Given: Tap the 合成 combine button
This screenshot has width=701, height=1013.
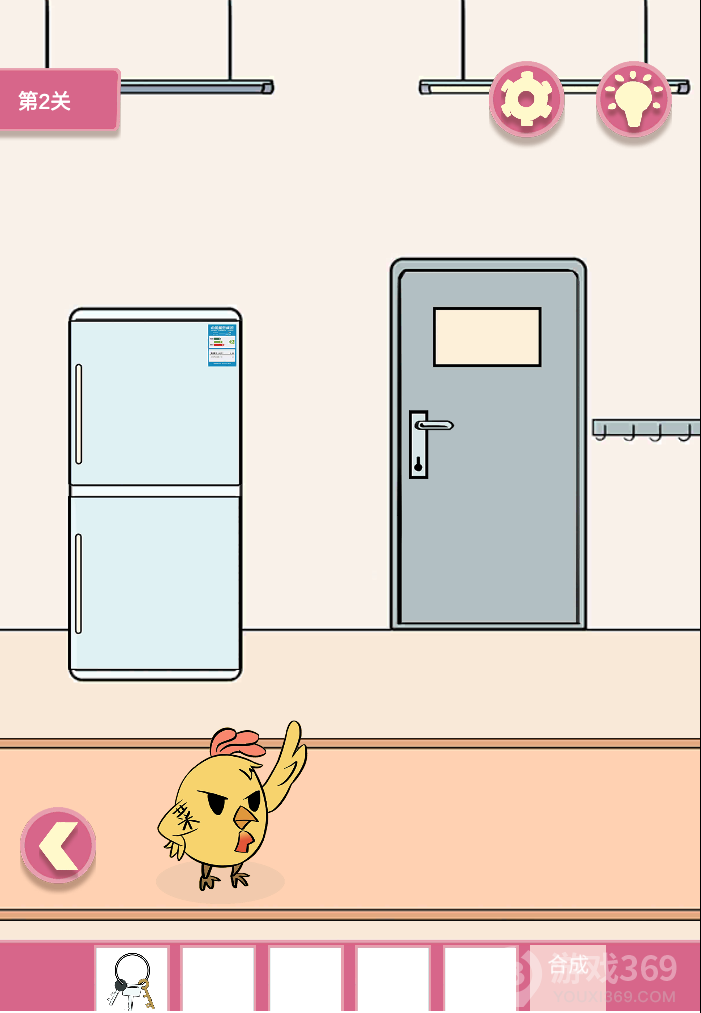Looking at the screenshot, I should tap(568, 968).
